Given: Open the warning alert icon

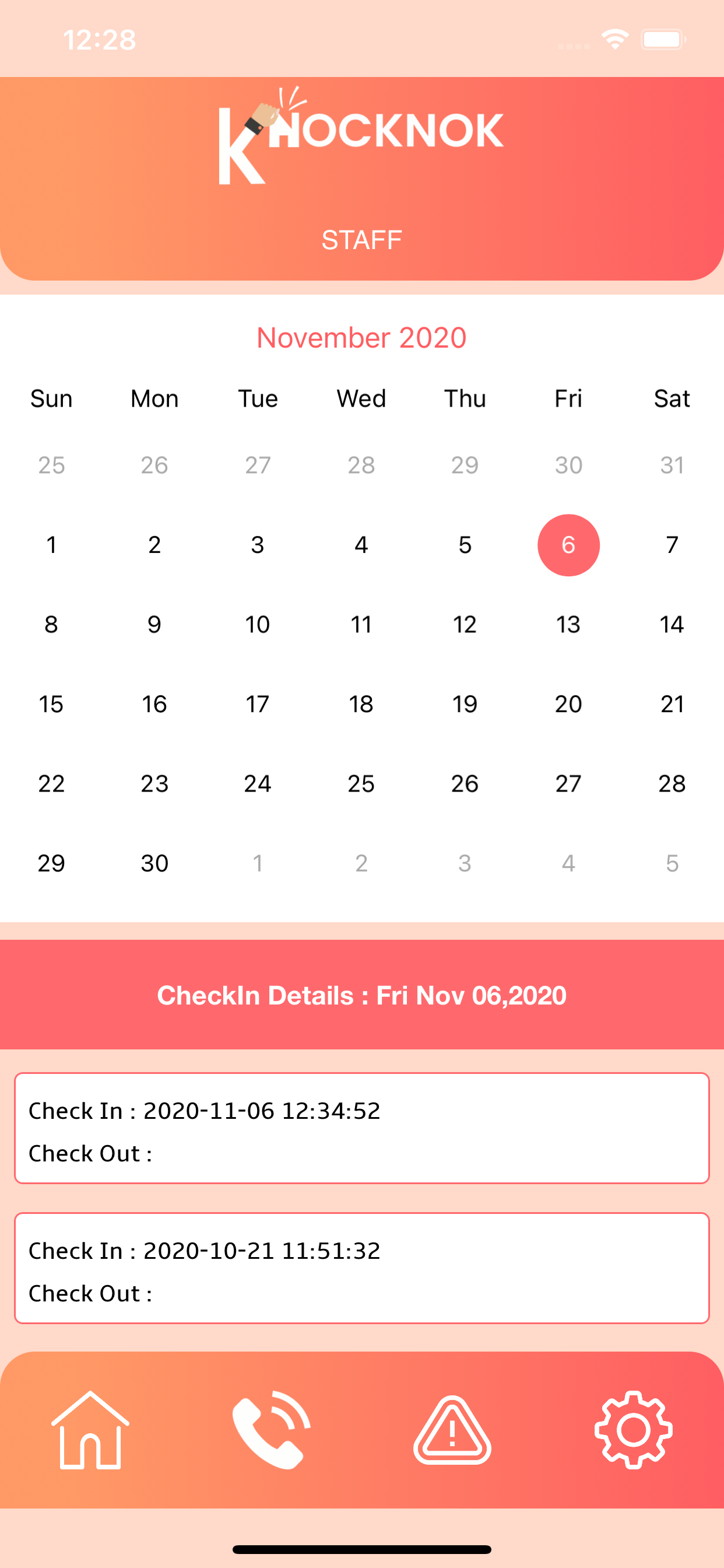Looking at the screenshot, I should click(x=452, y=1430).
